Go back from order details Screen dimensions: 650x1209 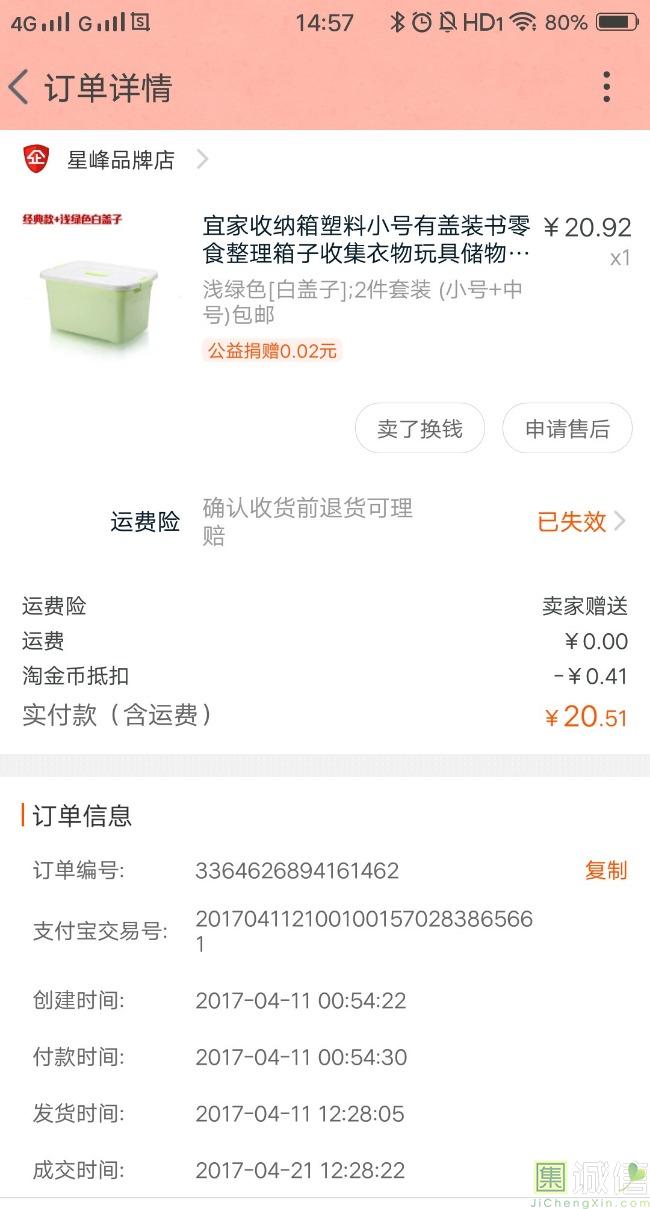(x=20, y=88)
